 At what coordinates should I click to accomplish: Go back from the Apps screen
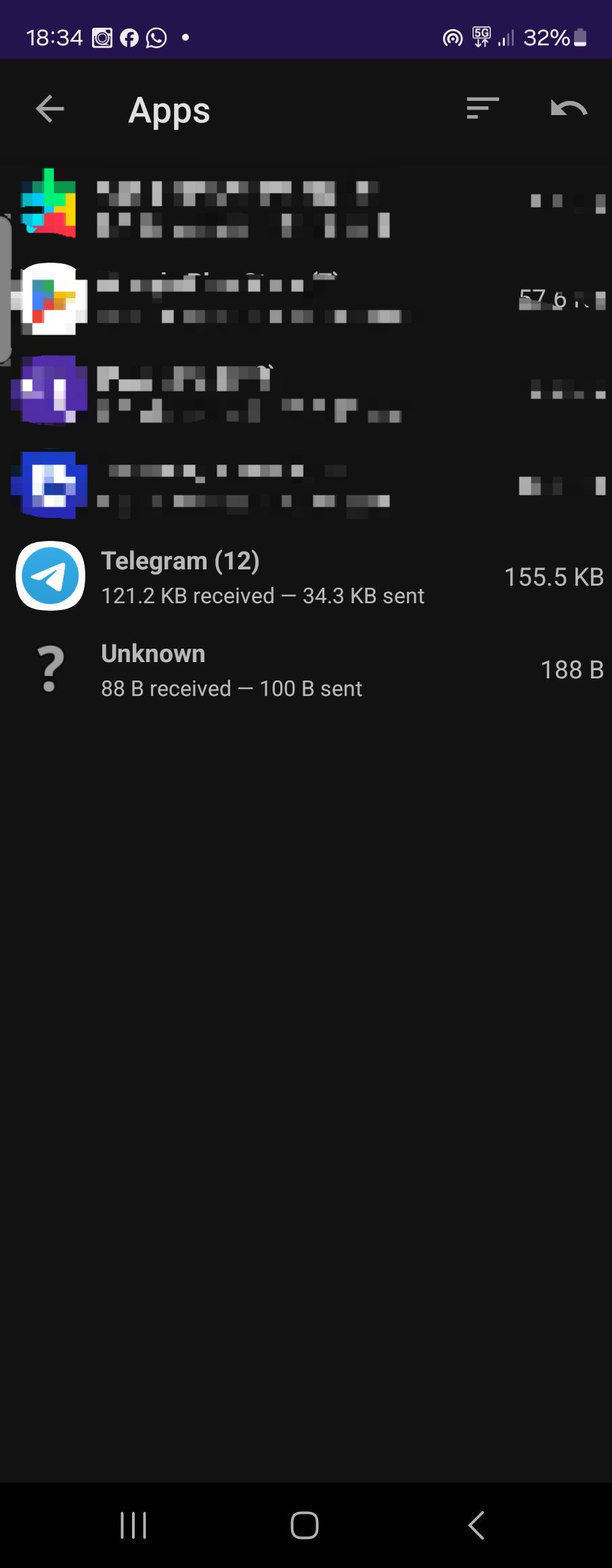[x=50, y=109]
